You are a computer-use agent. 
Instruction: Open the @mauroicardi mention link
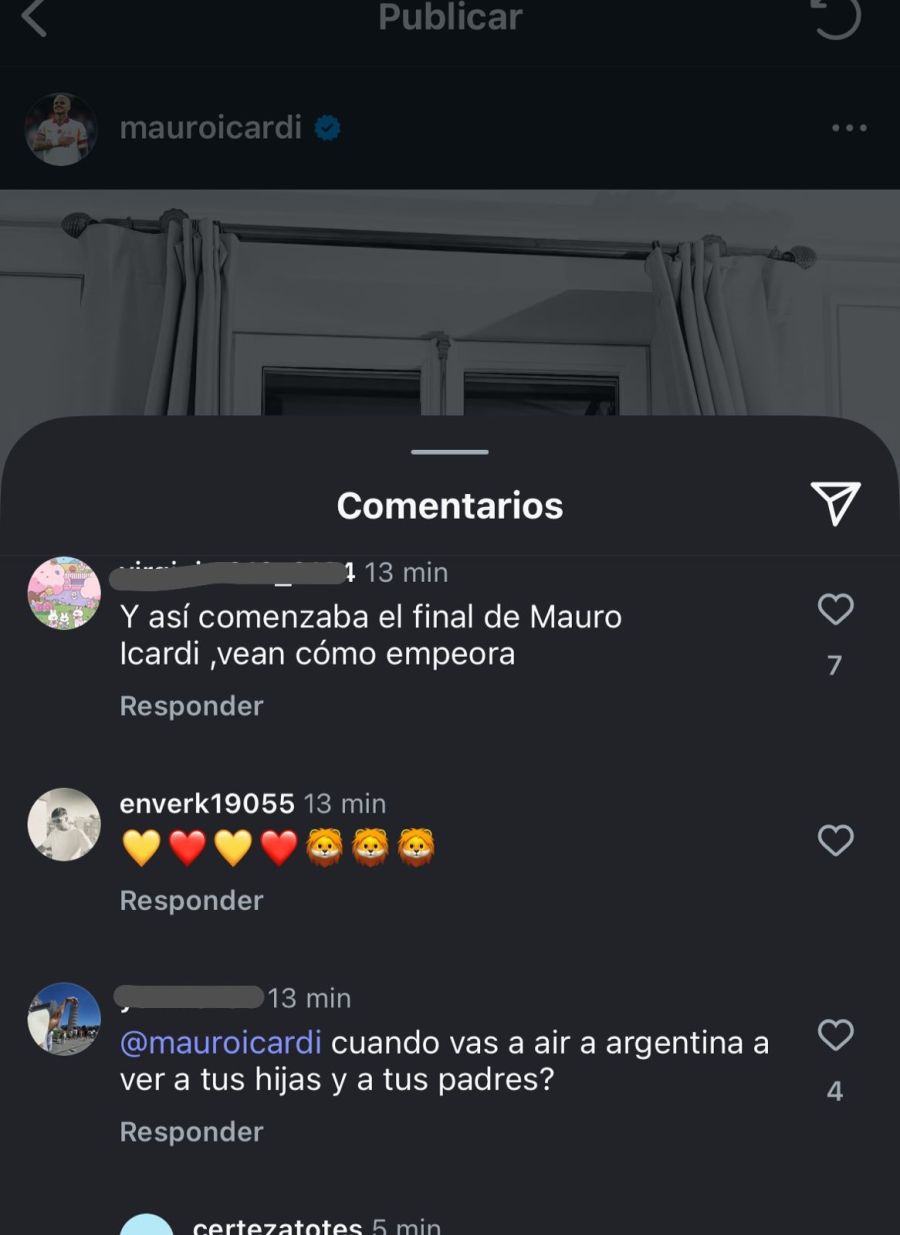[x=221, y=1043]
